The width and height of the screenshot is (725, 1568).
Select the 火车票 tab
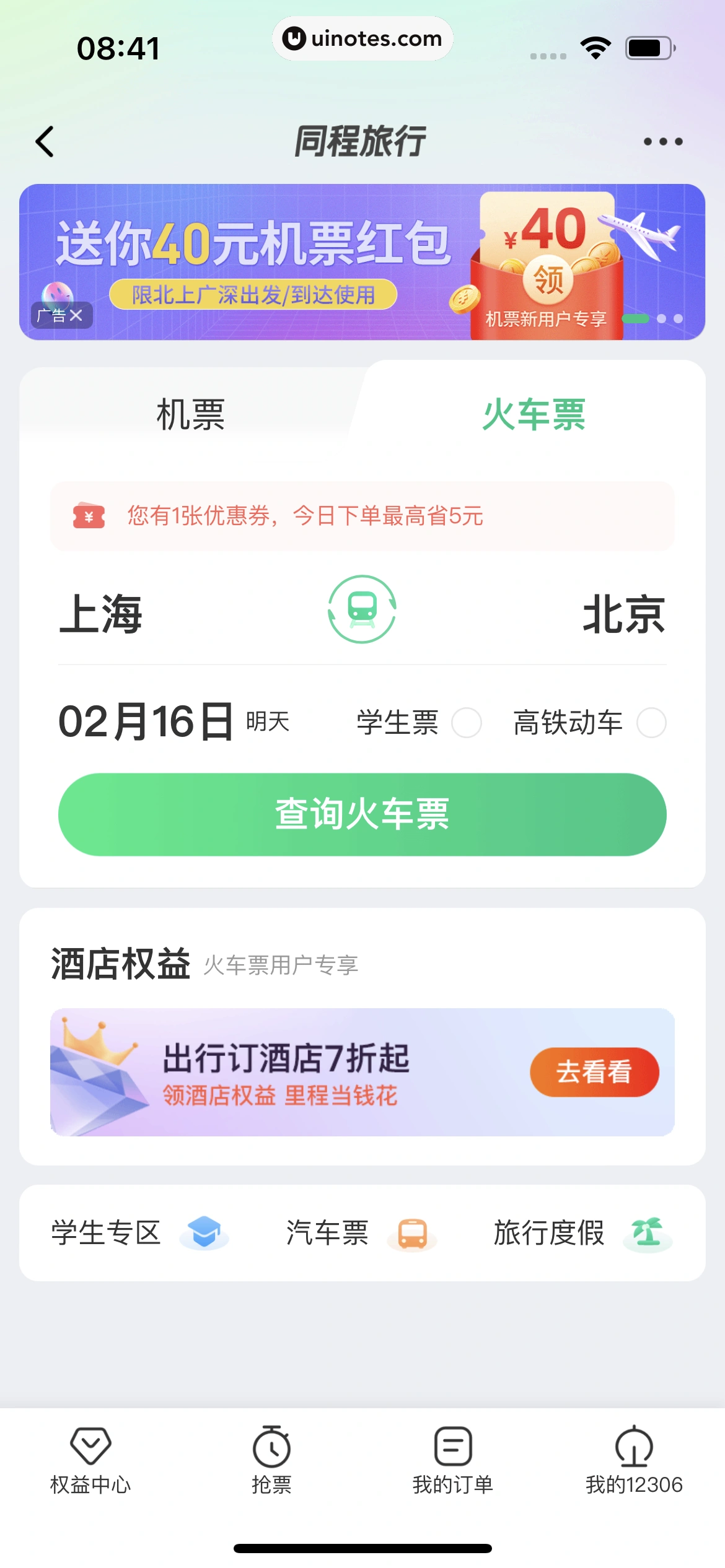[534, 414]
